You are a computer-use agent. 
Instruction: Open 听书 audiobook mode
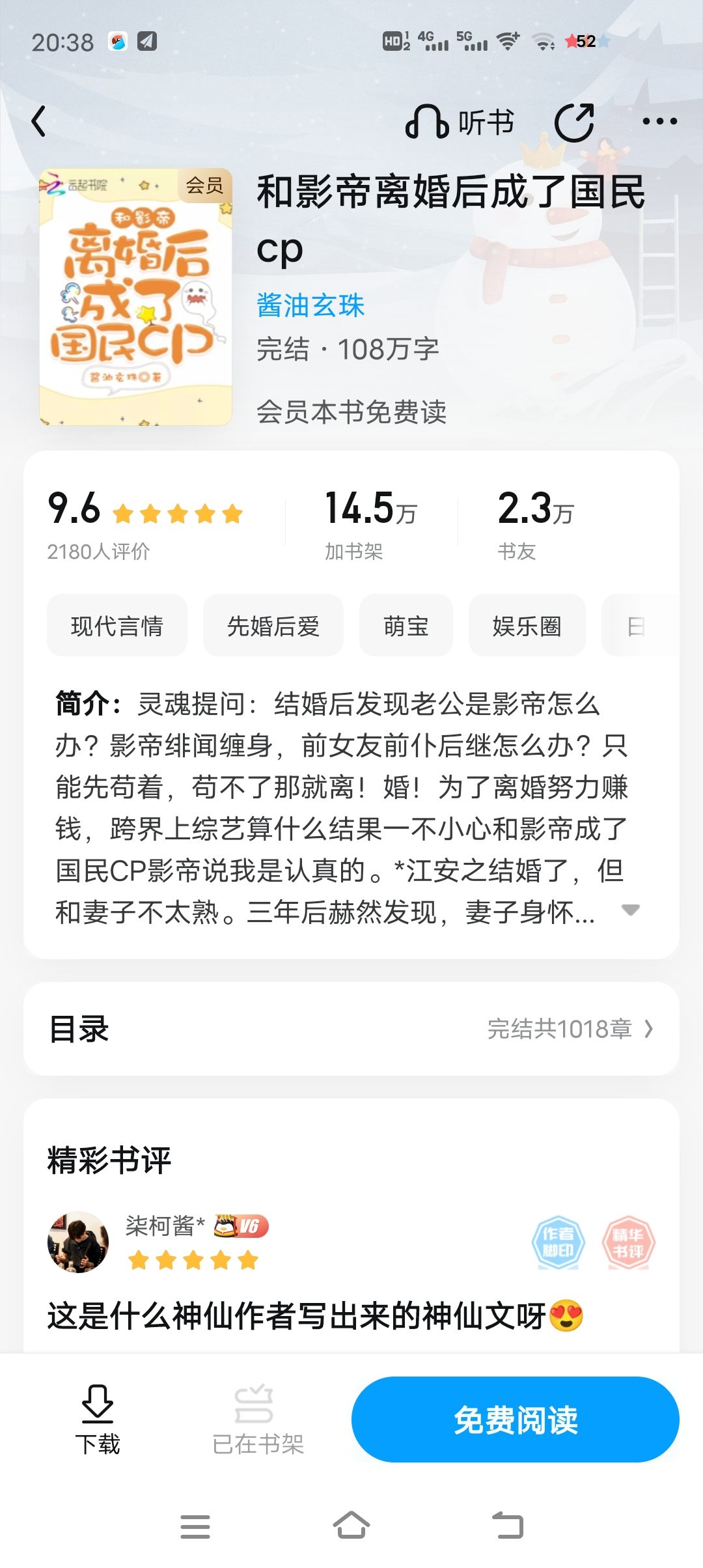(460, 122)
